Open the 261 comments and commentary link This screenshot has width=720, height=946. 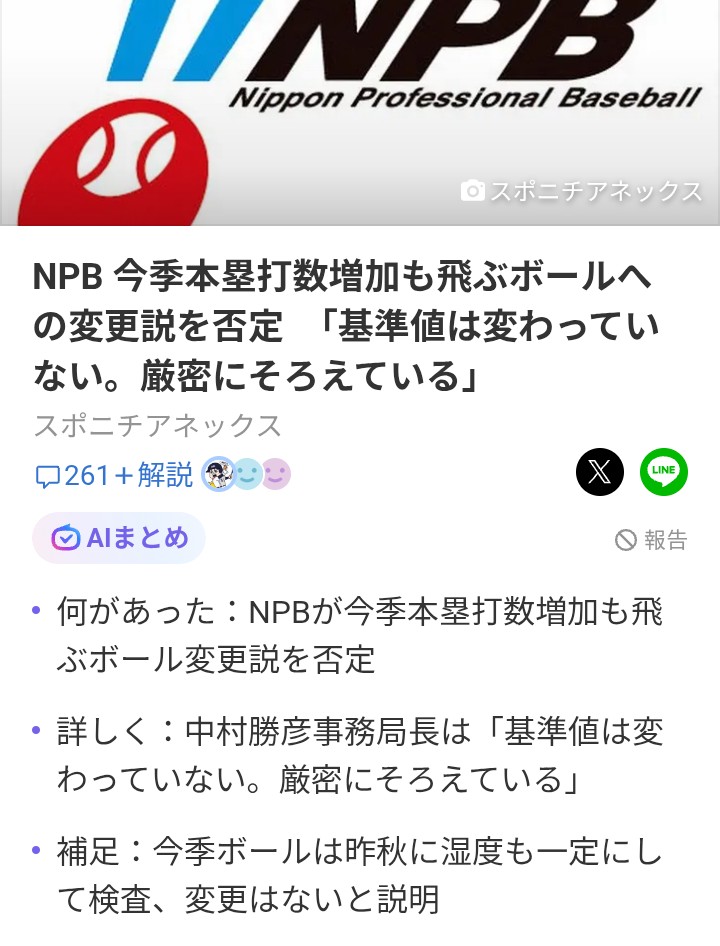[x=114, y=475]
